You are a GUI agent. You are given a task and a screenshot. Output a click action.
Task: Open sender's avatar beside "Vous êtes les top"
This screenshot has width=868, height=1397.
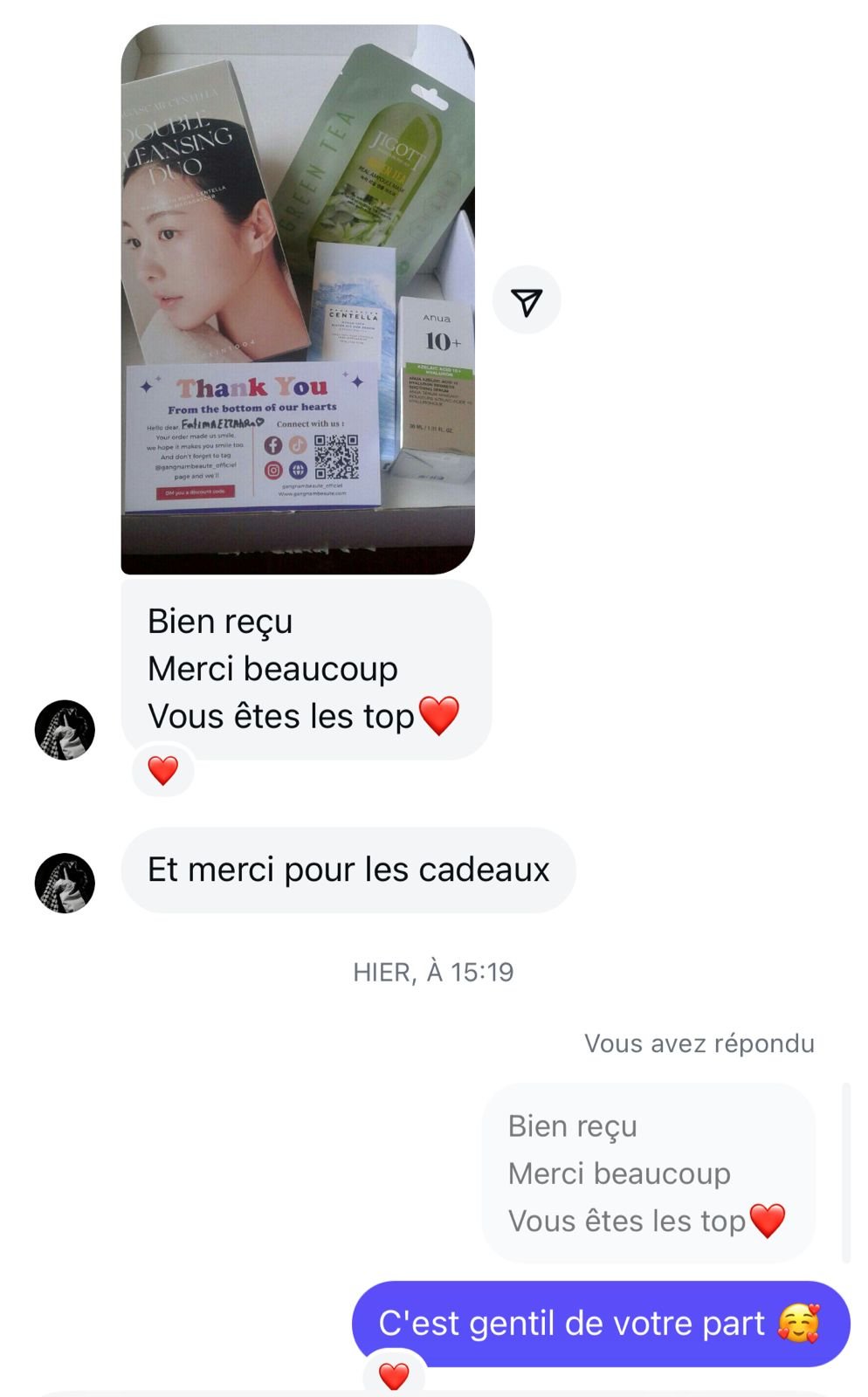tap(65, 729)
